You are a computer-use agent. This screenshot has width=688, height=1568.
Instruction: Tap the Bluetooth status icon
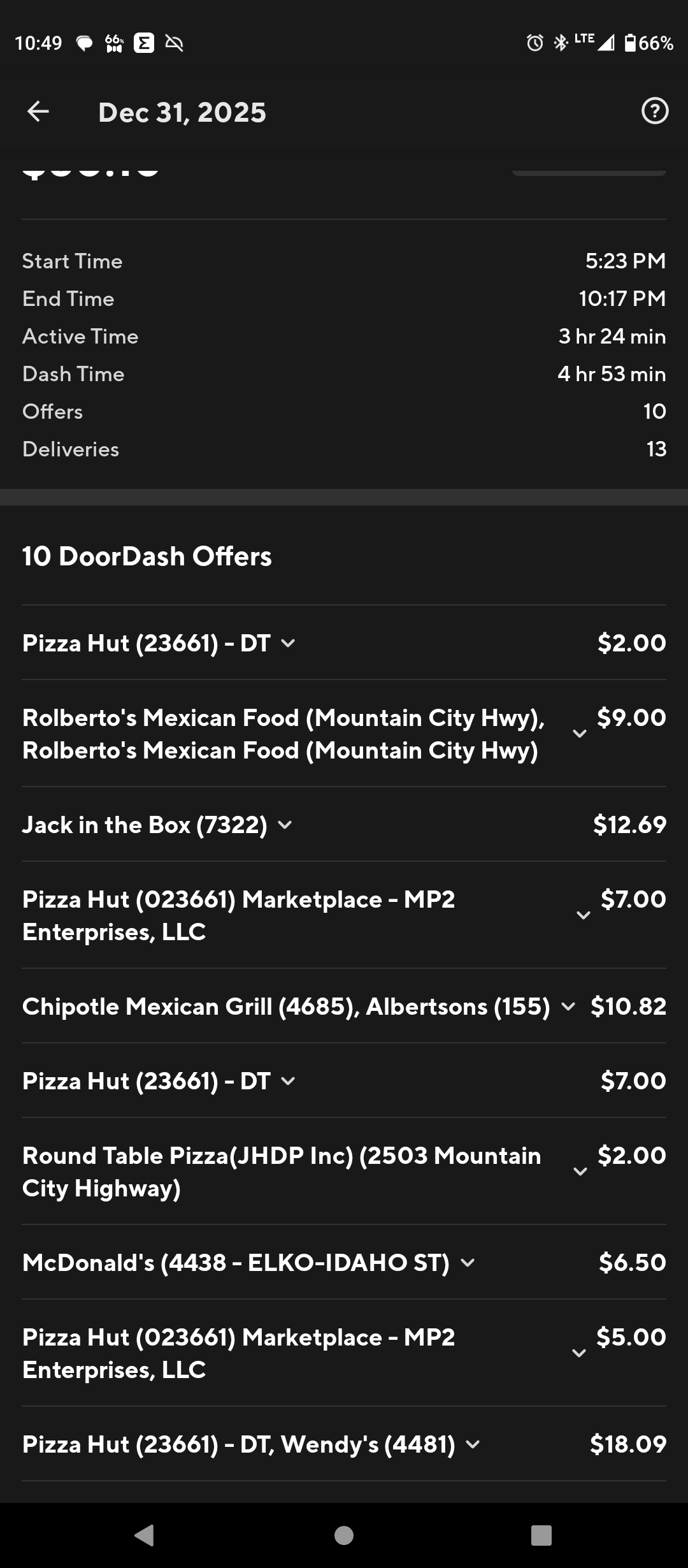click(560, 43)
